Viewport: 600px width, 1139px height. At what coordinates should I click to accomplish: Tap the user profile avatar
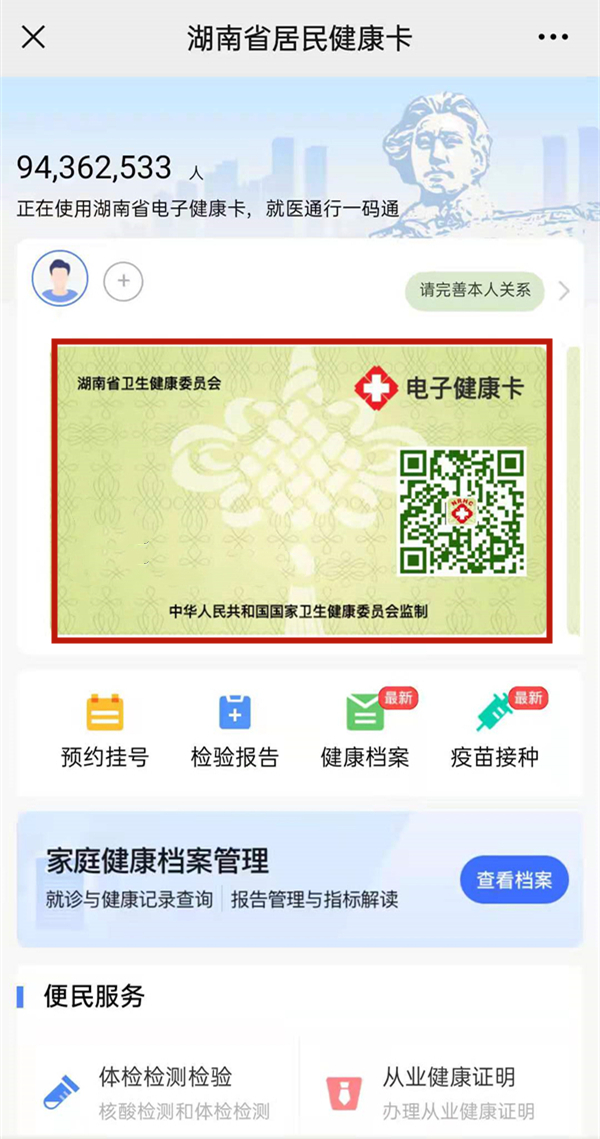click(x=60, y=278)
